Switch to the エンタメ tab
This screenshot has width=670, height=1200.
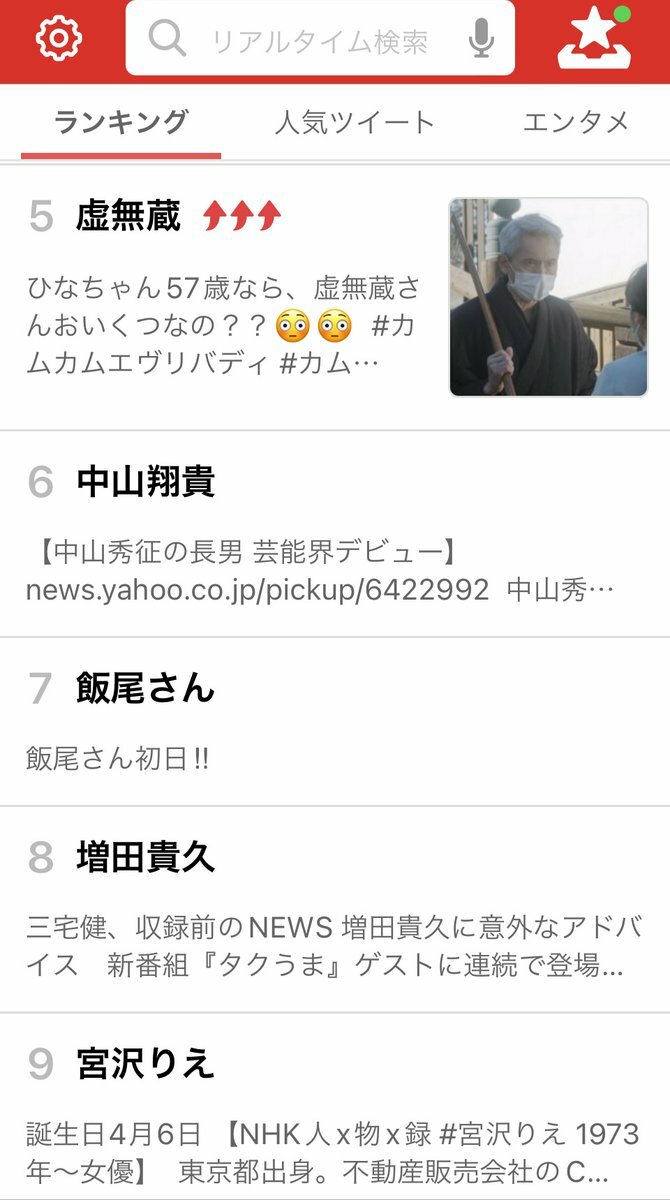coord(576,123)
